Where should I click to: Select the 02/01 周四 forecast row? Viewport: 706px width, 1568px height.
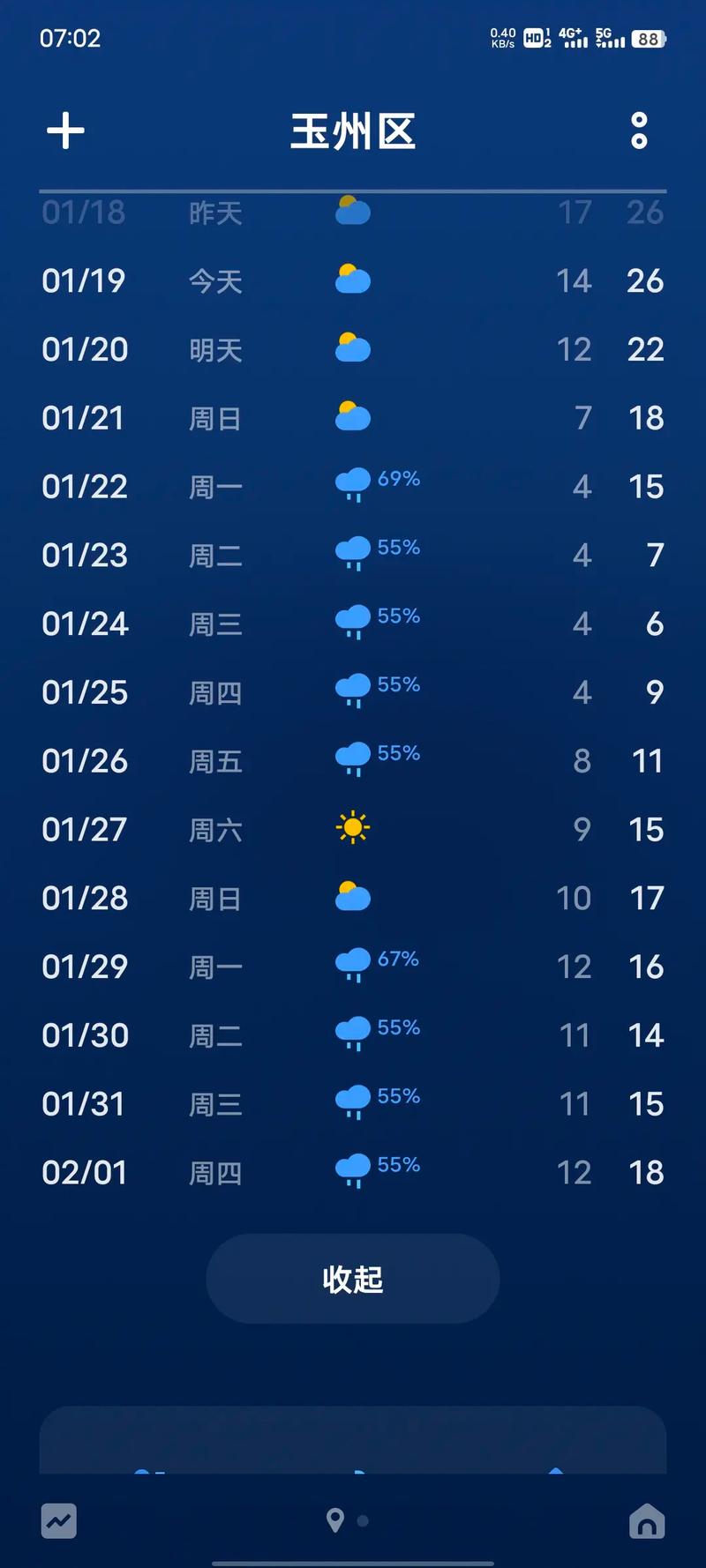353,1171
